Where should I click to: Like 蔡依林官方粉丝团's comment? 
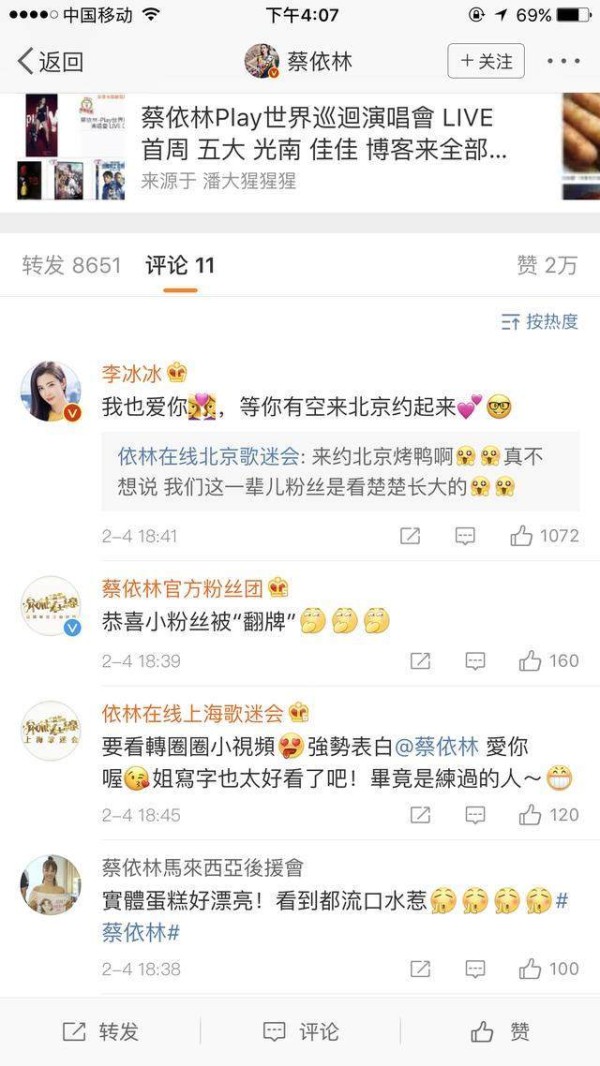[x=549, y=661]
